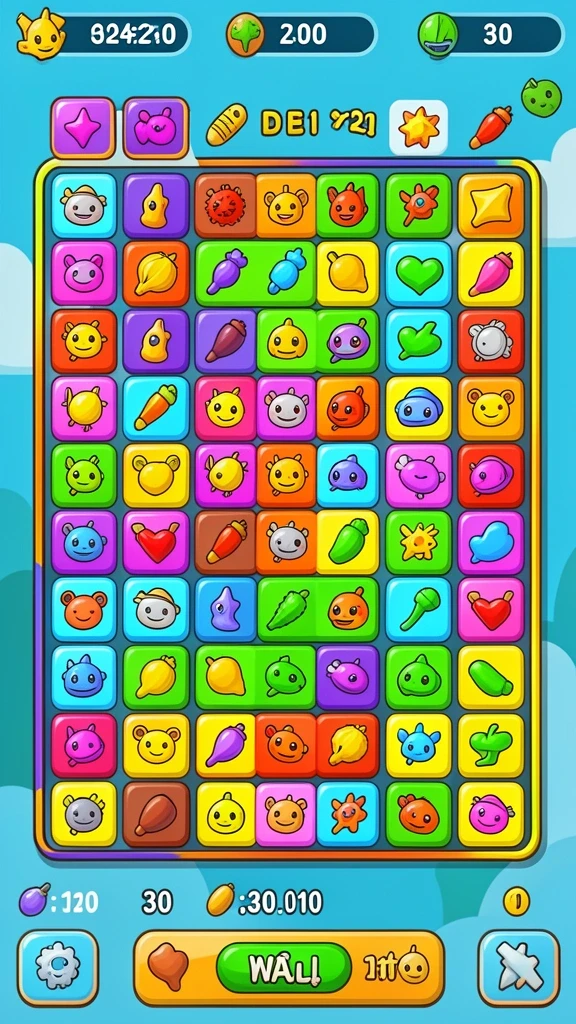Select the green heart on the cyan tile
576x1024 pixels.
pyautogui.click(x=419, y=274)
